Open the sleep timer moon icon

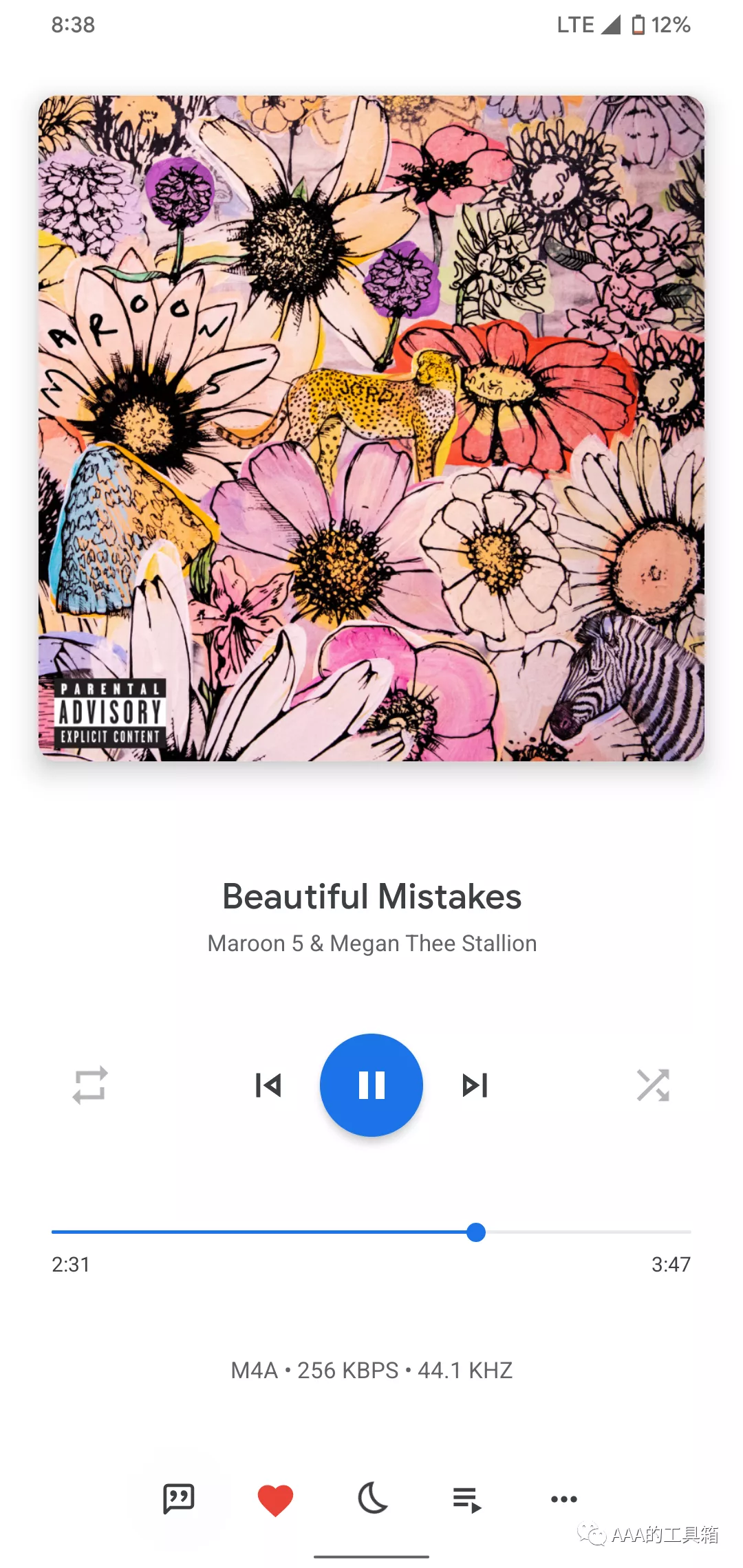click(x=372, y=1499)
